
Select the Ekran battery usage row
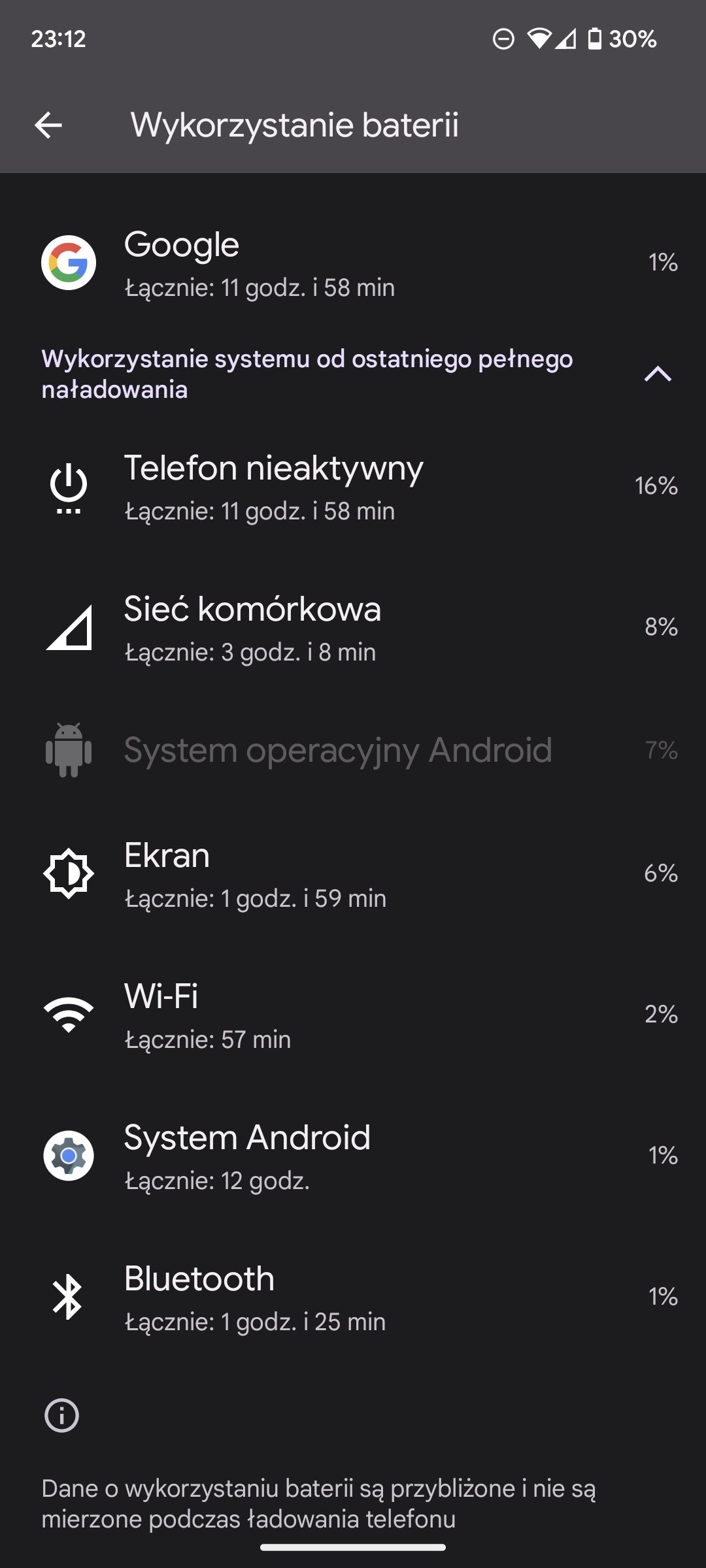click(353, 874)
